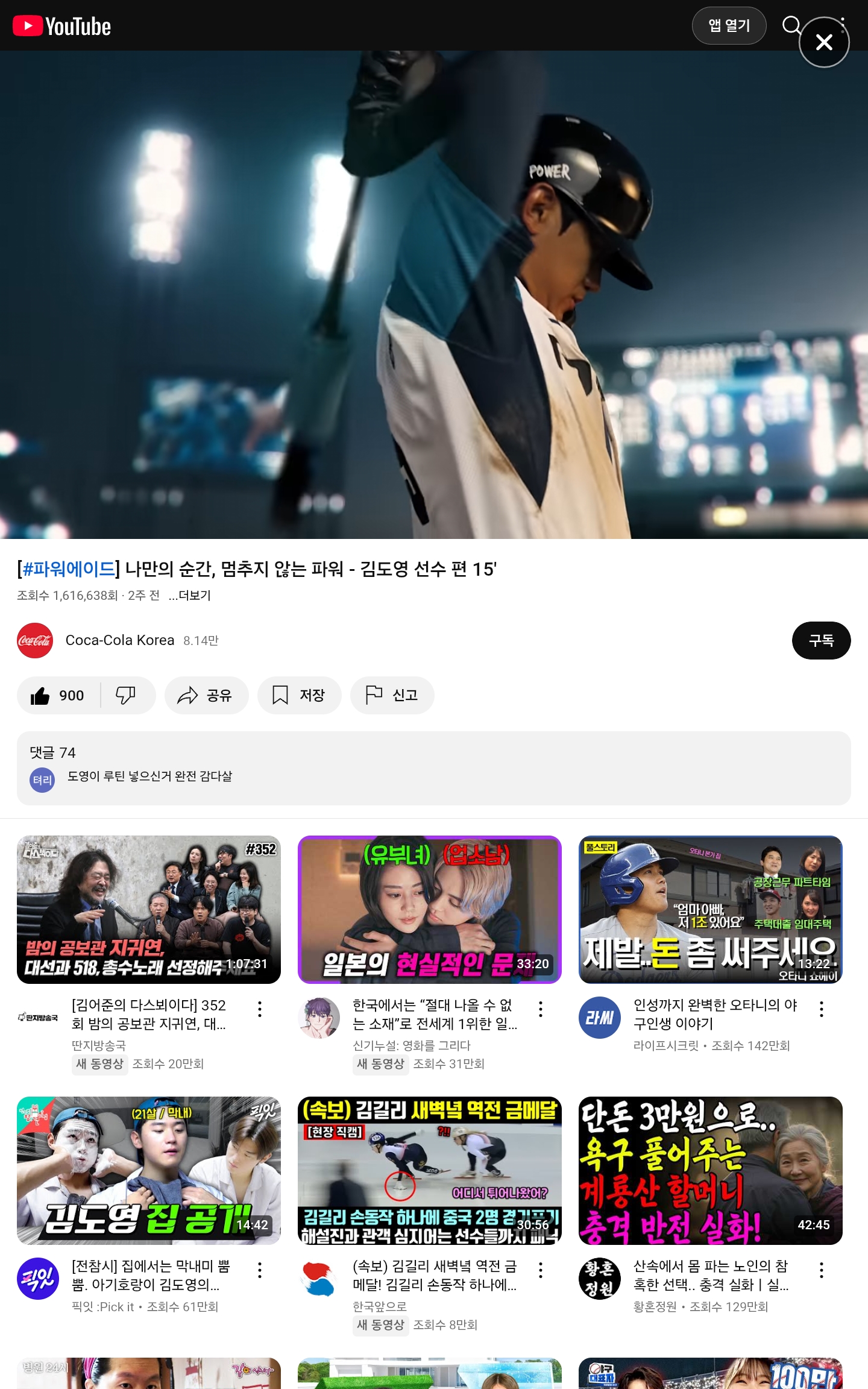Viewport: 868px width, 1389px height.
Task: Go to the YouTube home logo
Action: pos(62,26)
